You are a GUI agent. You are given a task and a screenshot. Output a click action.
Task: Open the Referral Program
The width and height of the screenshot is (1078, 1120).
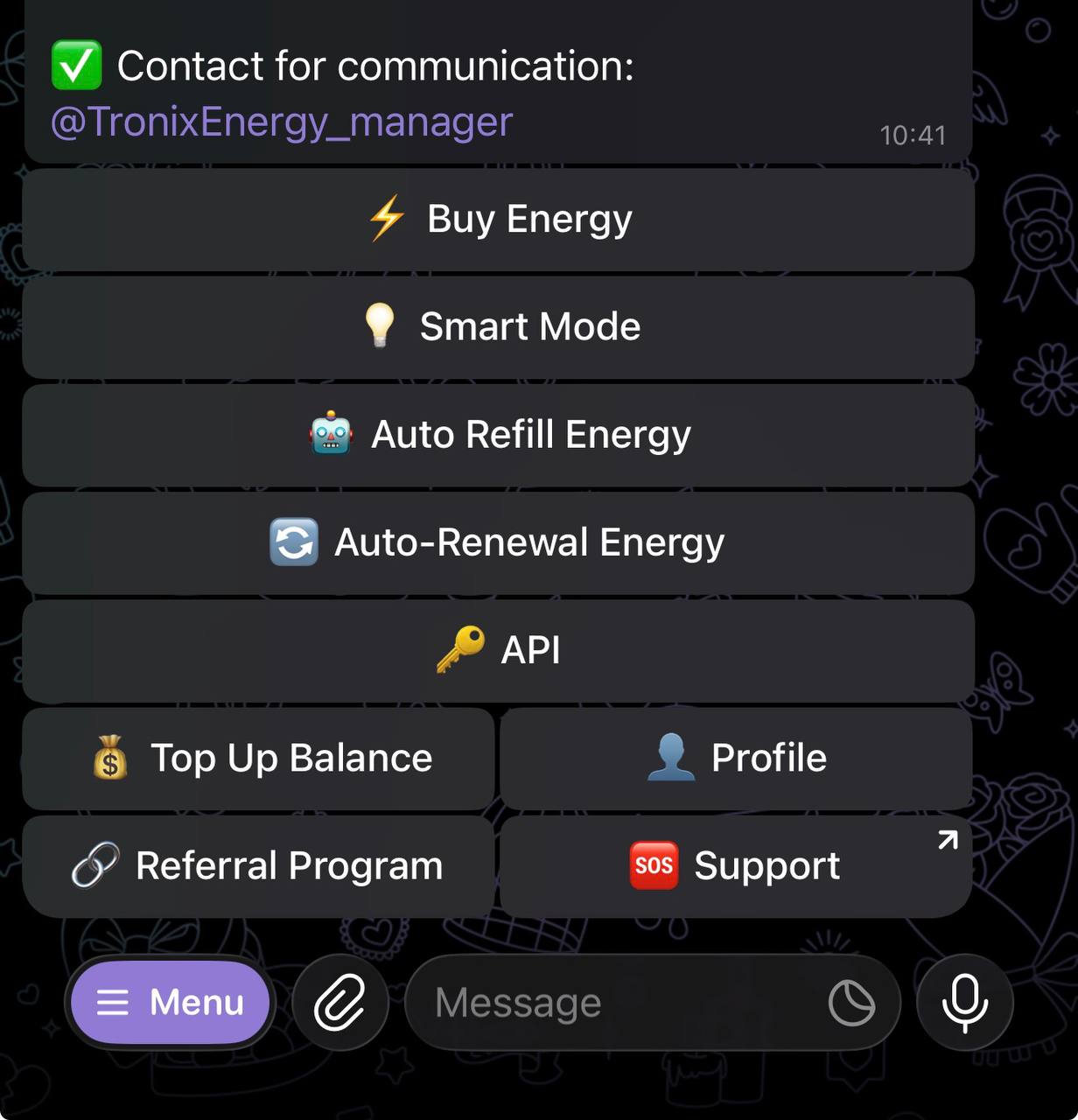click(259, 865)
